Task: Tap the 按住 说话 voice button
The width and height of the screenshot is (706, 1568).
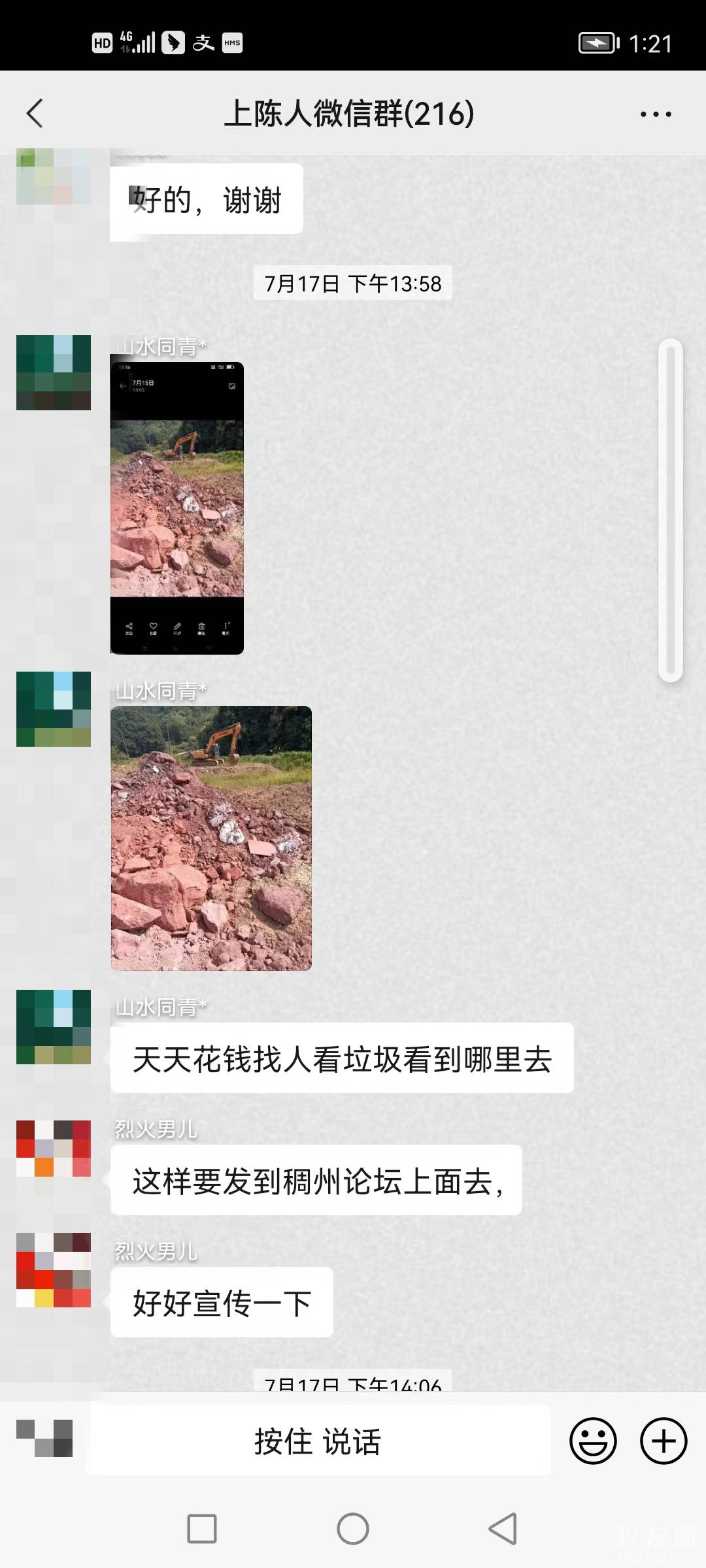Action: (x=318, y=1441)
